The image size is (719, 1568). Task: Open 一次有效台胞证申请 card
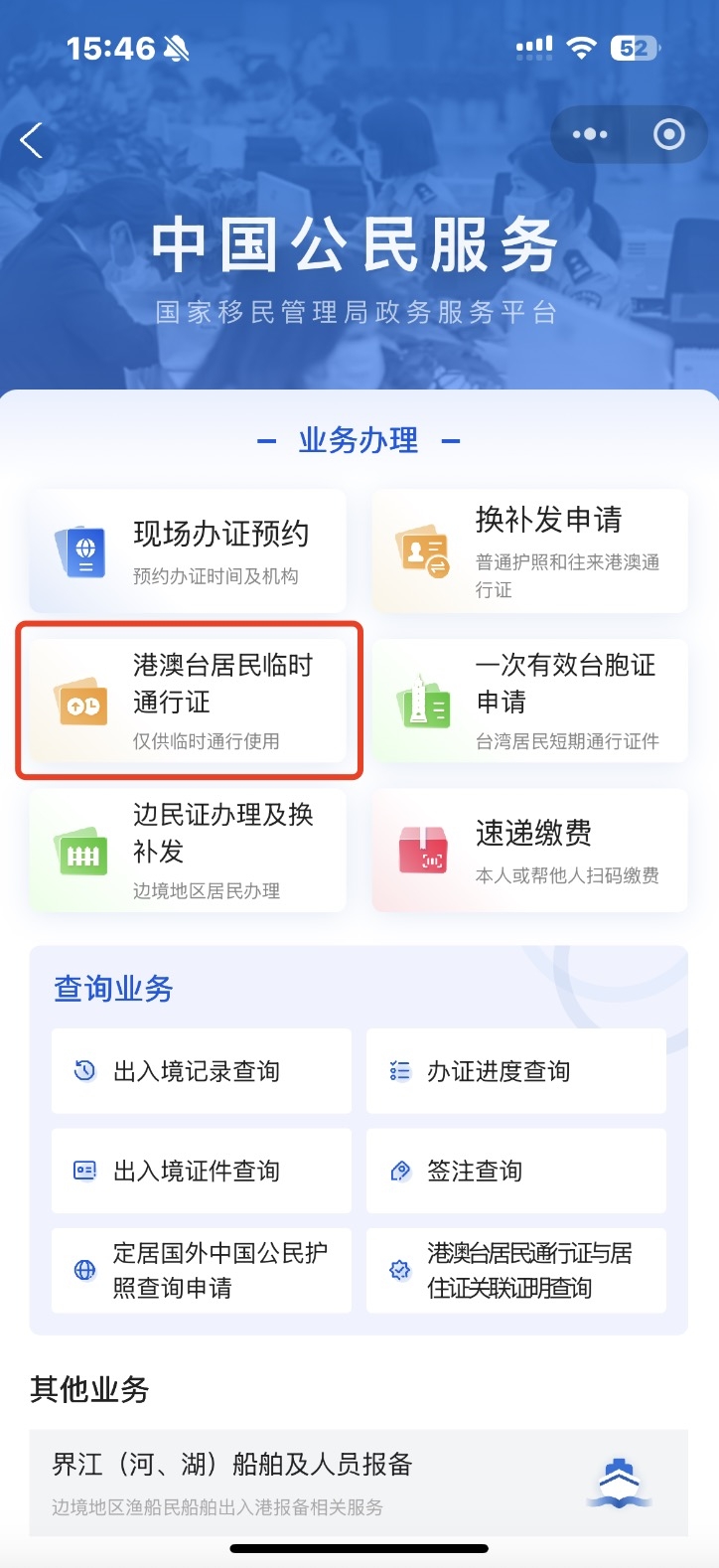pyautogui.click(x=529, y=701)
